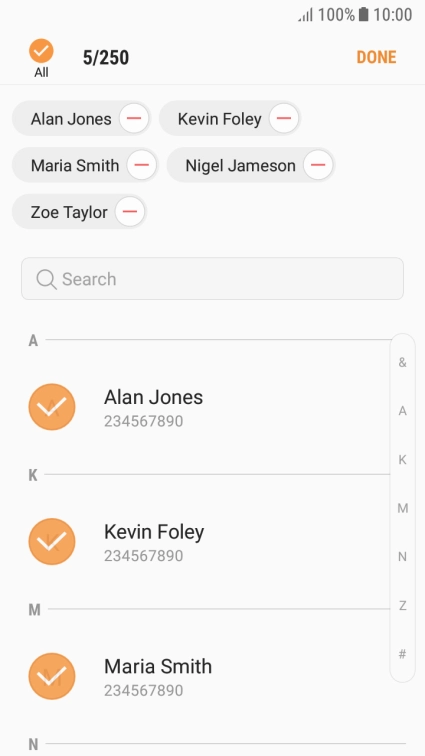
Task: Jump to letter N in index bar
Action: pyautogui.click(x=402, y=557)
